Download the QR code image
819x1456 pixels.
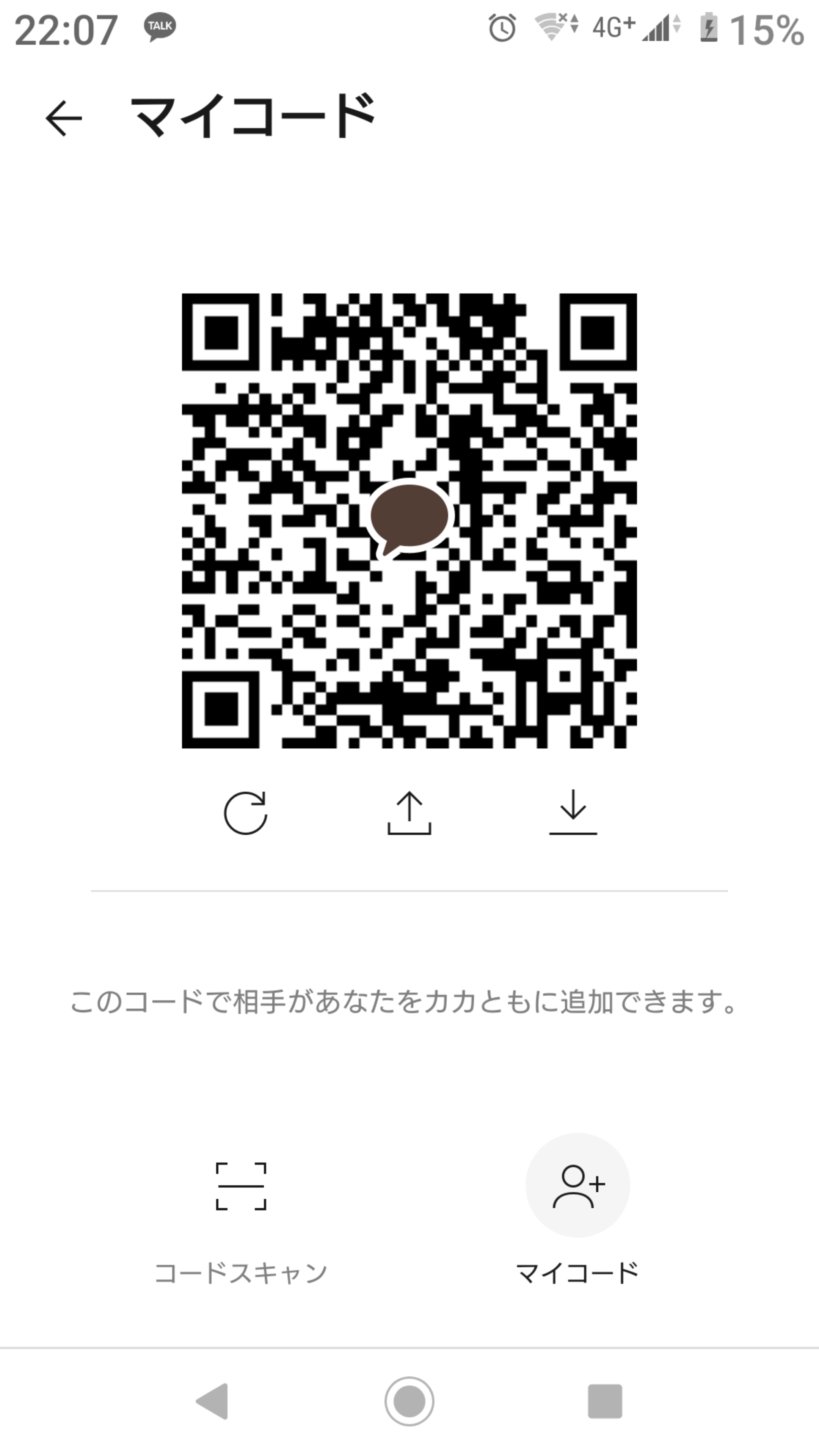pyautogui.click(x=573, y=813)
